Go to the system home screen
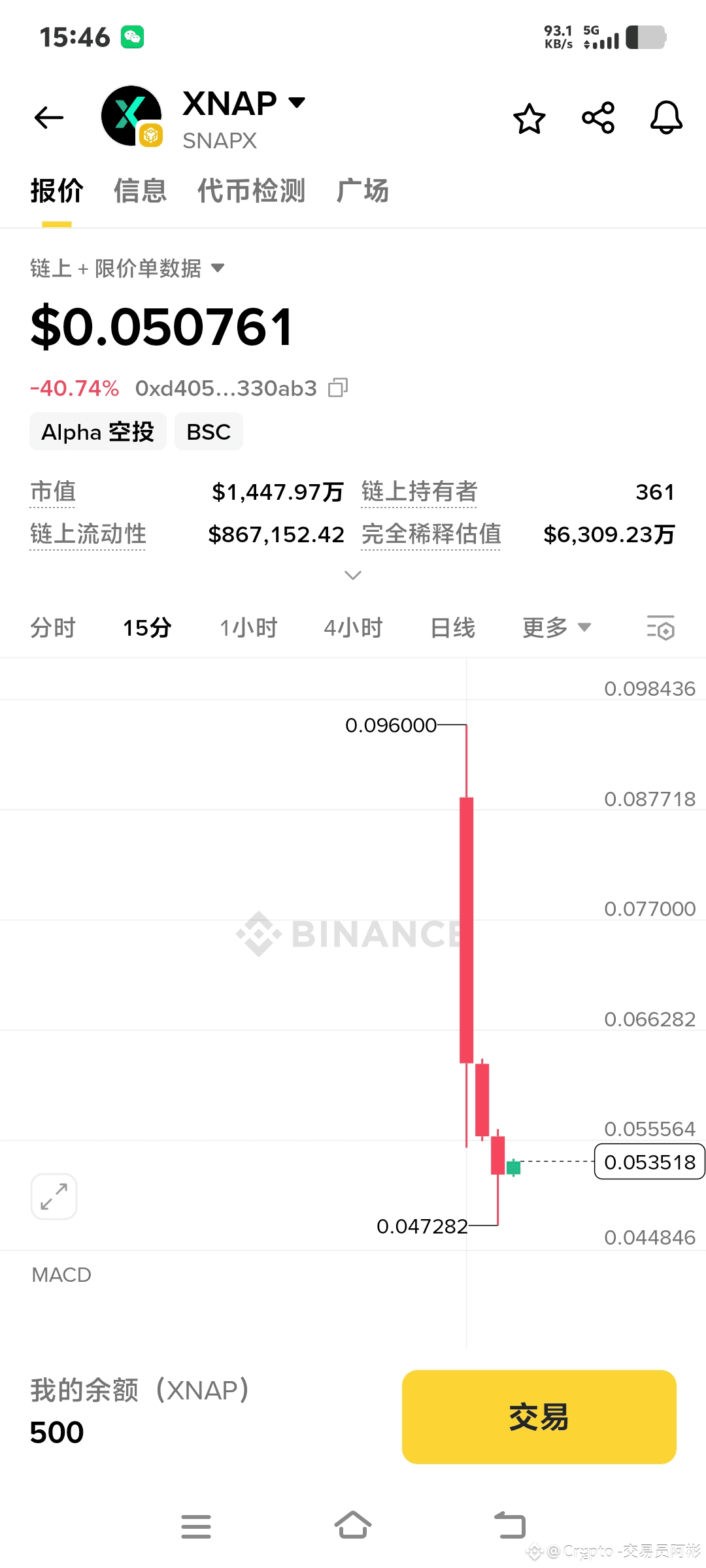Image resolution: width=706 pixels, height=1568 pixels. [353, 1526]
